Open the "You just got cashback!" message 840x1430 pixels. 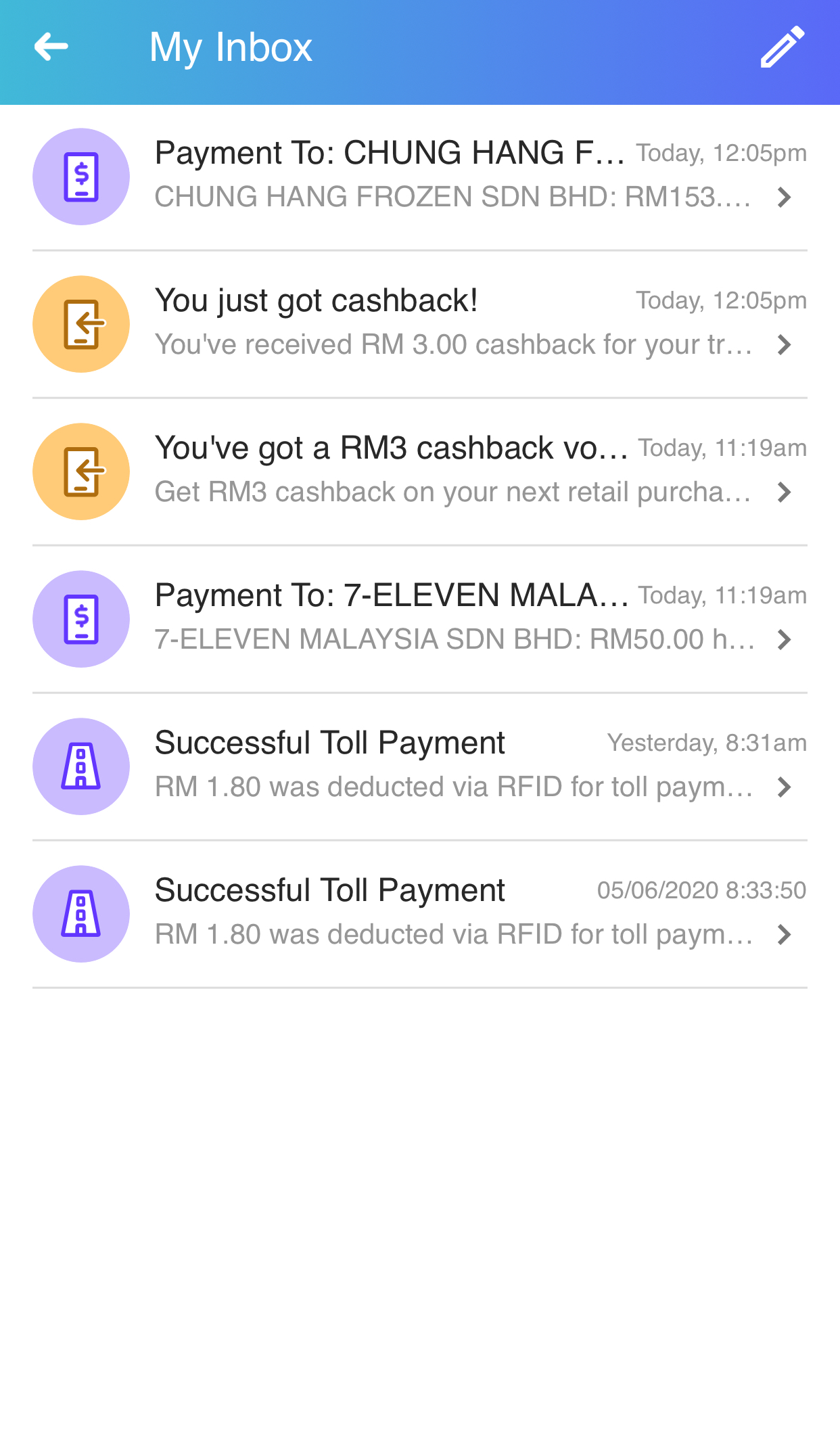420,324
